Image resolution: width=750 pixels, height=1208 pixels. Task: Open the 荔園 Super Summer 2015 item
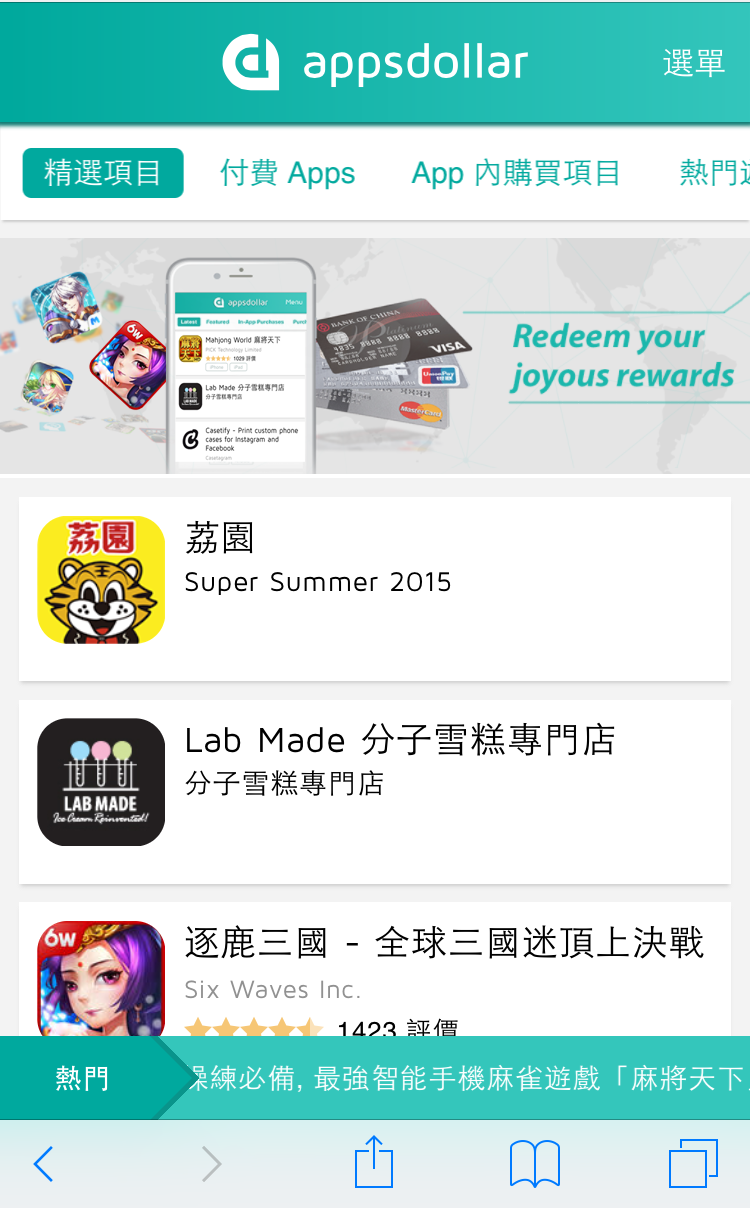[375, 589]
